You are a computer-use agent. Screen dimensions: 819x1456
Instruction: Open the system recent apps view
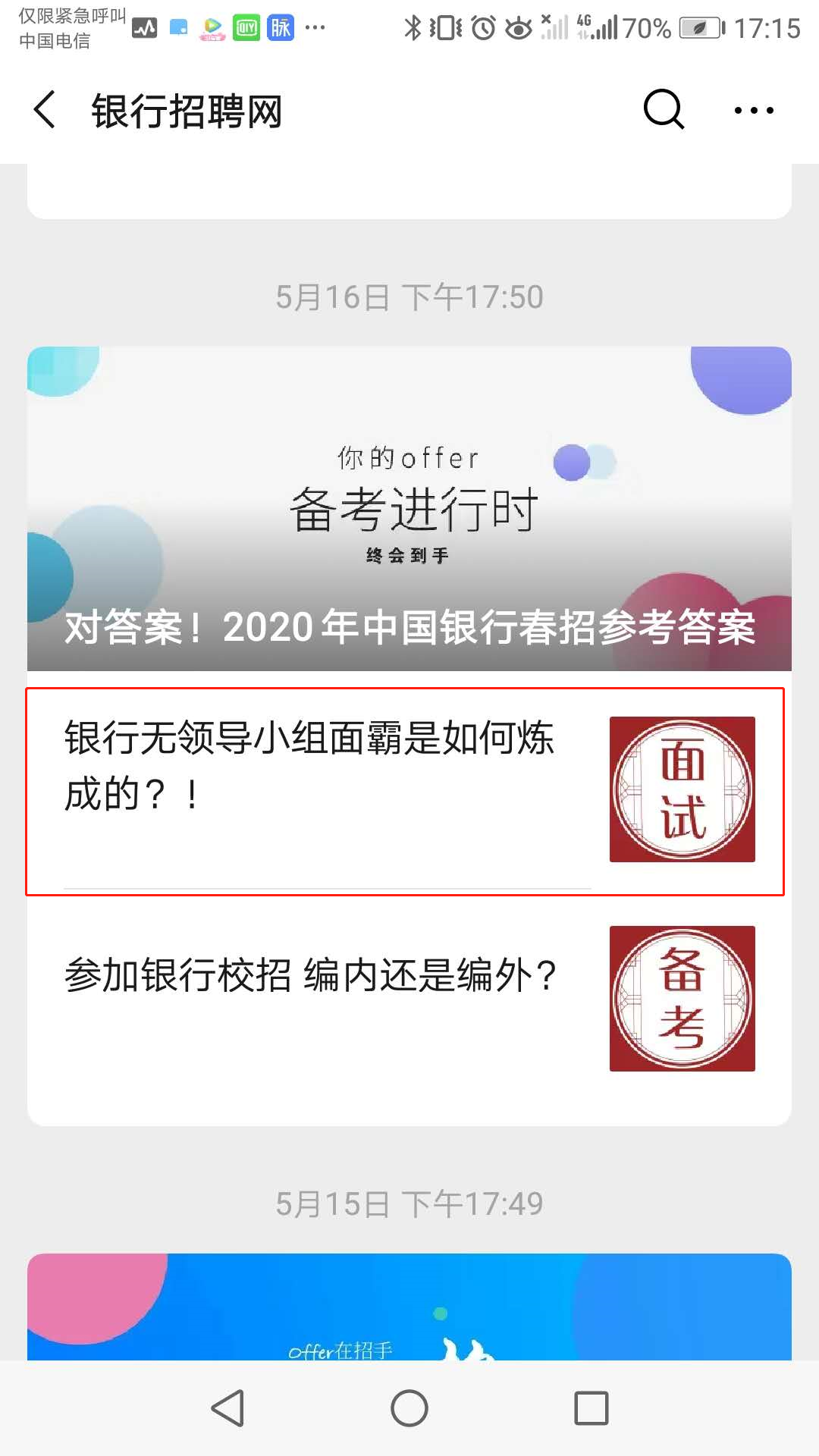click(591, 1408)
